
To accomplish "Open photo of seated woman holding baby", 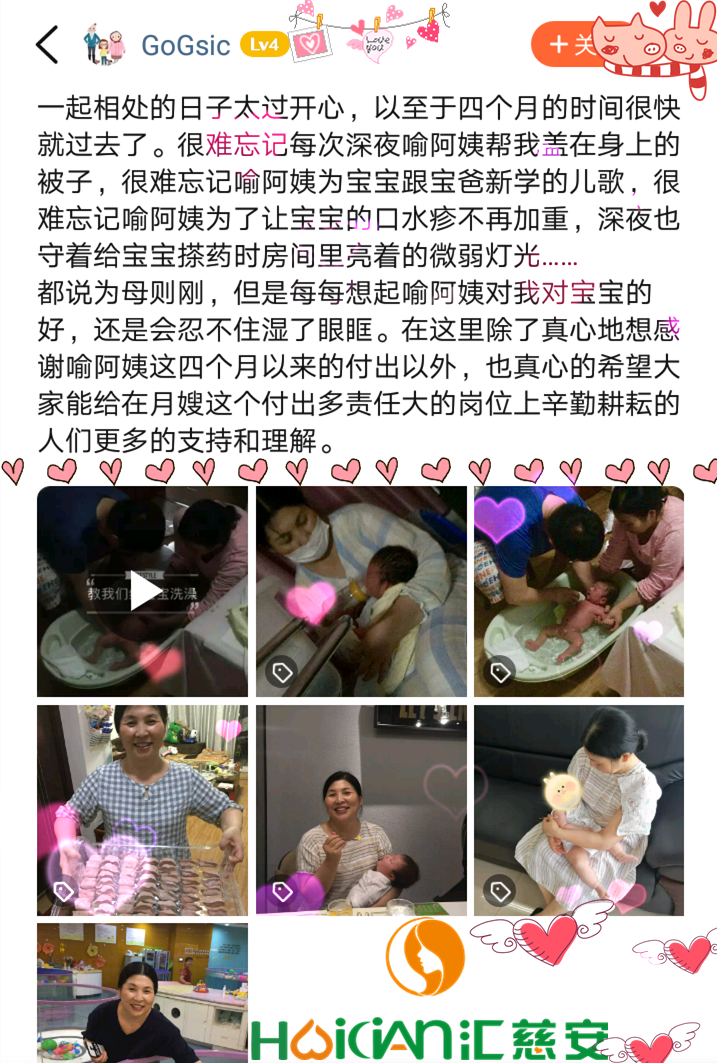I will pyautogui.click(x=361, y=810).
